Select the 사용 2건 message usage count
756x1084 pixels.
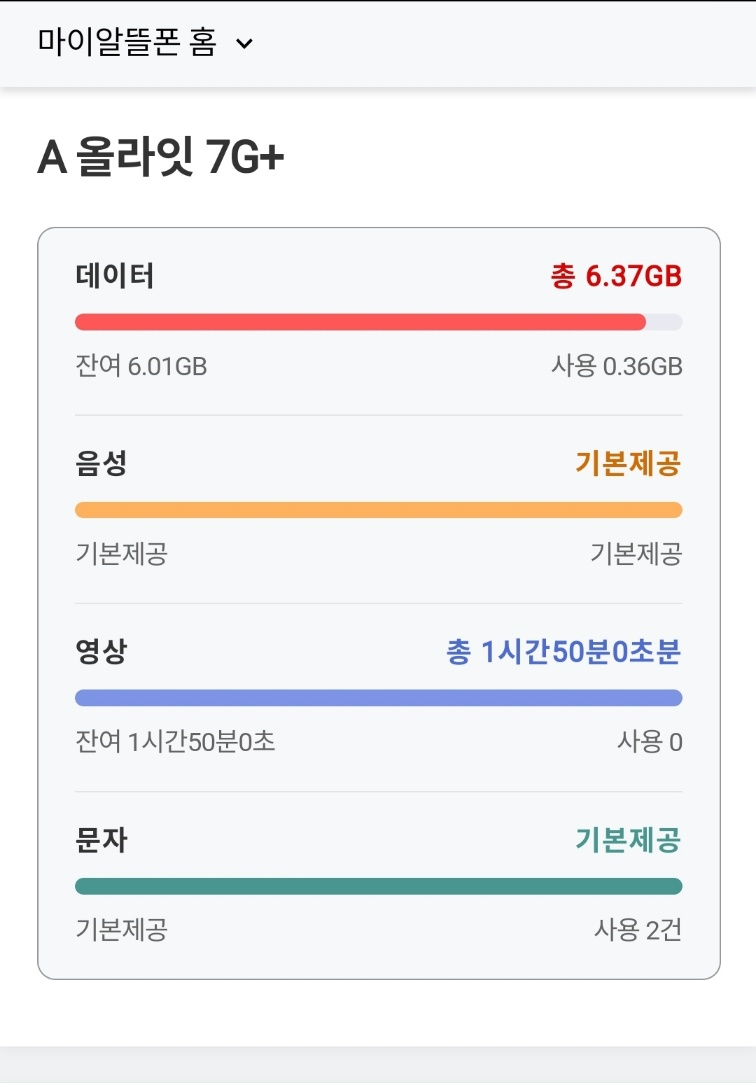[638, 929]
